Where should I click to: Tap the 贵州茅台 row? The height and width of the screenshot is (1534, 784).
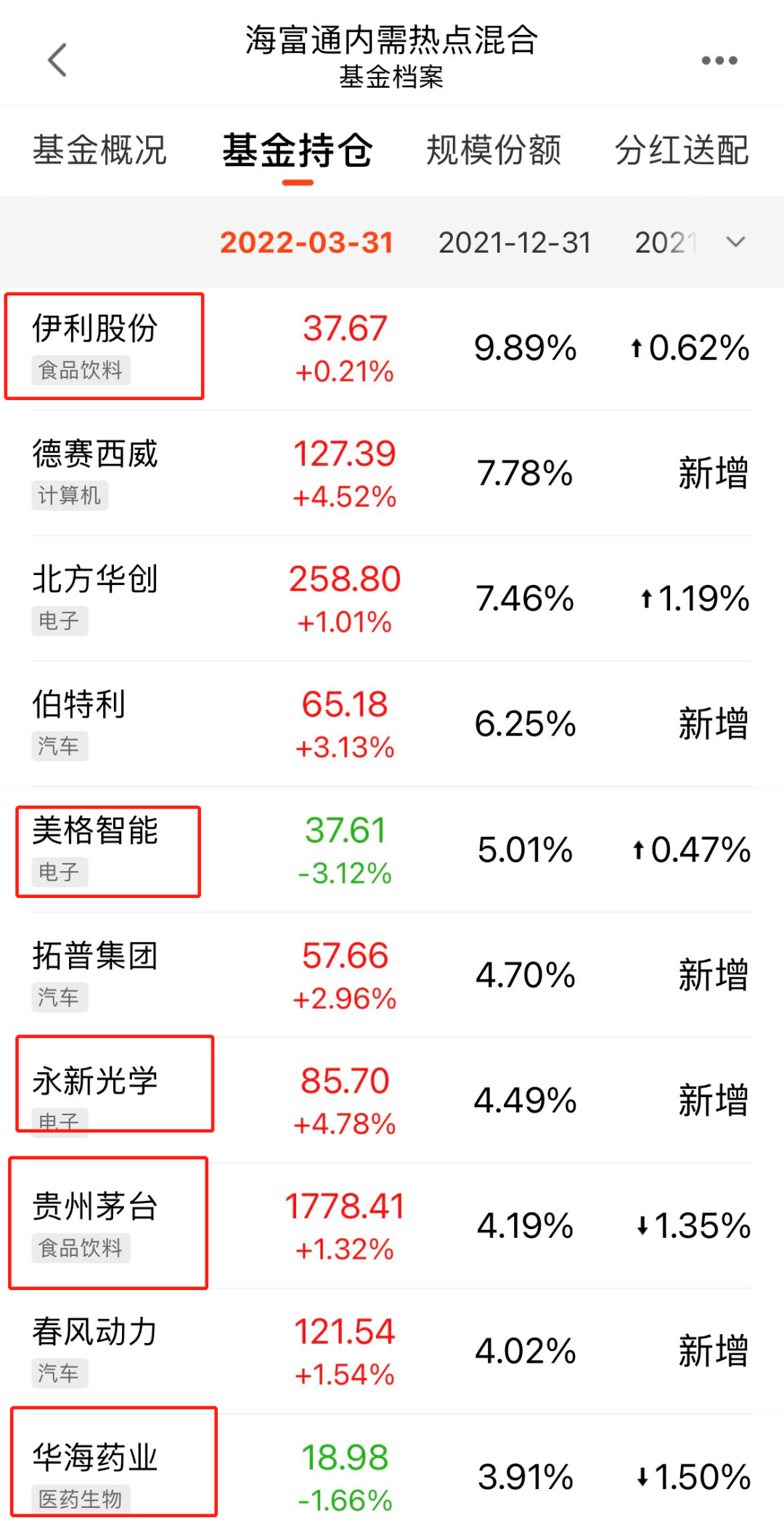392,1226
